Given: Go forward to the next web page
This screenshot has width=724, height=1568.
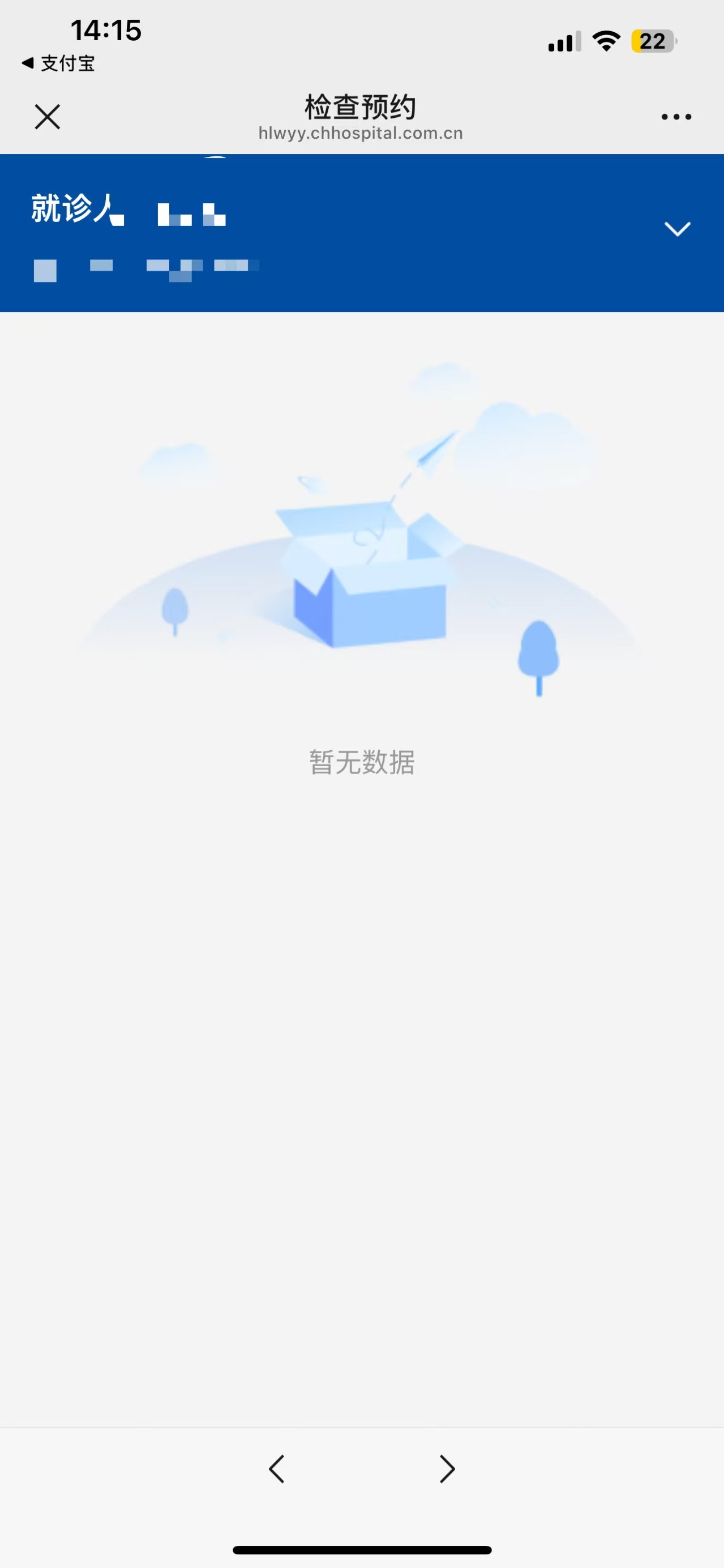Looking at the screenshot, I should point(447,1469).
